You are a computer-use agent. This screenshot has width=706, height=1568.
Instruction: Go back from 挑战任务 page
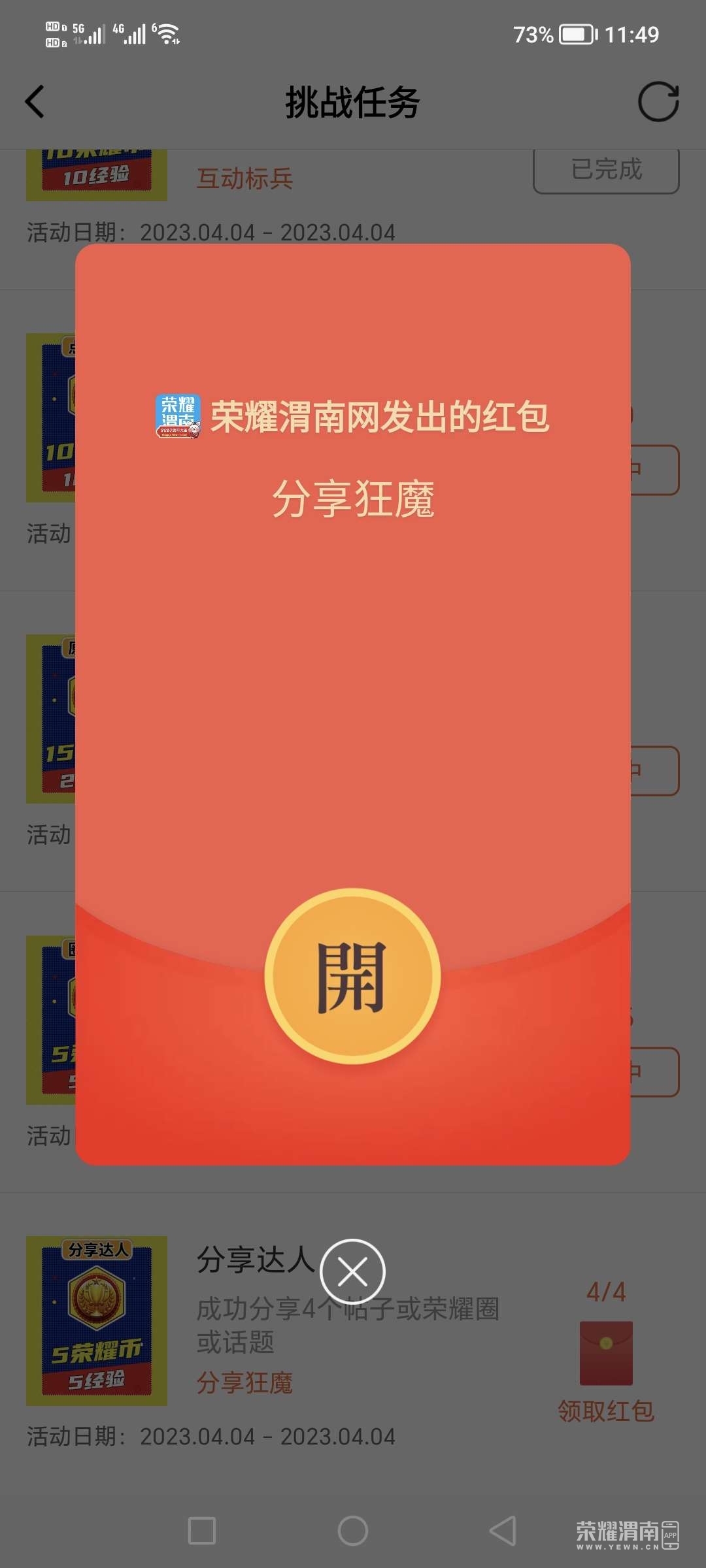35,102
